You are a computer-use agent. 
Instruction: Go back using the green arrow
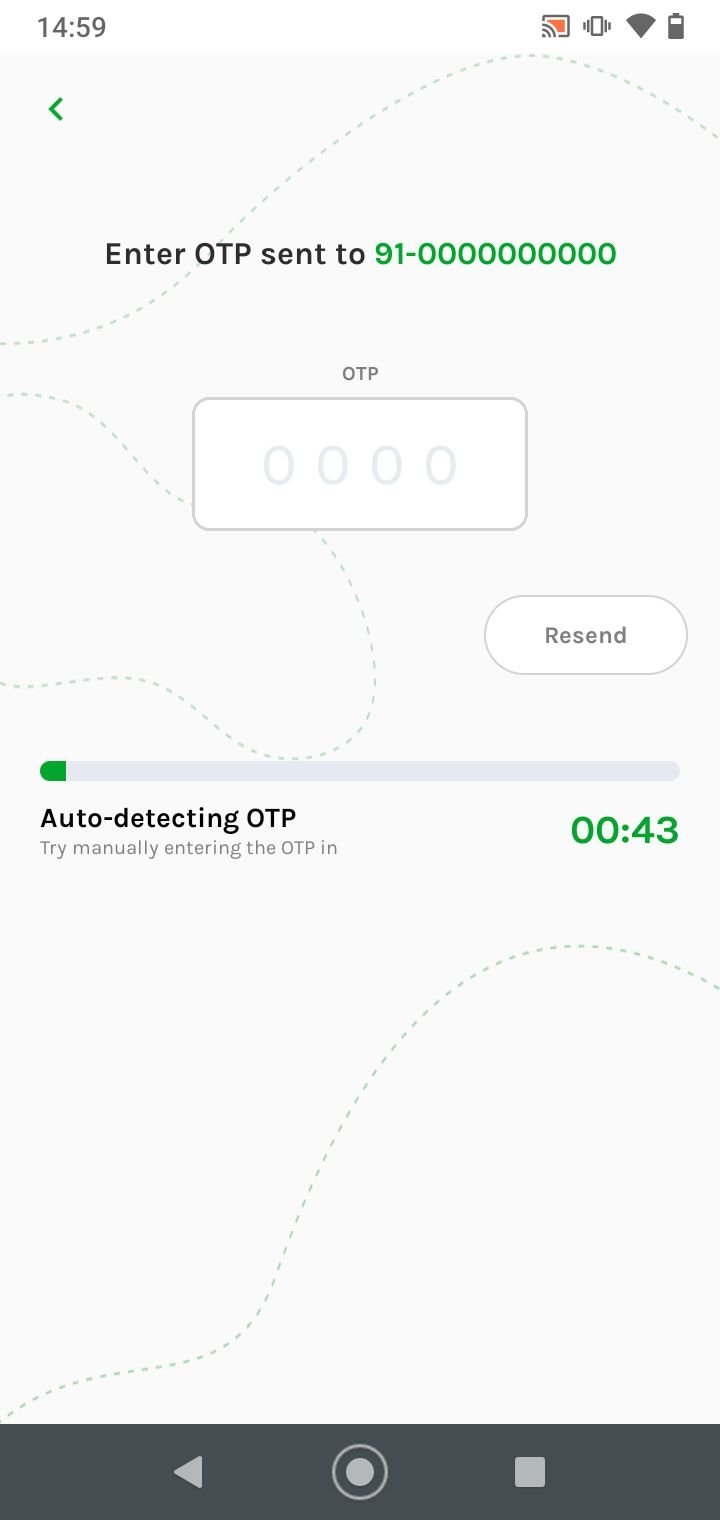click(56, 109)
